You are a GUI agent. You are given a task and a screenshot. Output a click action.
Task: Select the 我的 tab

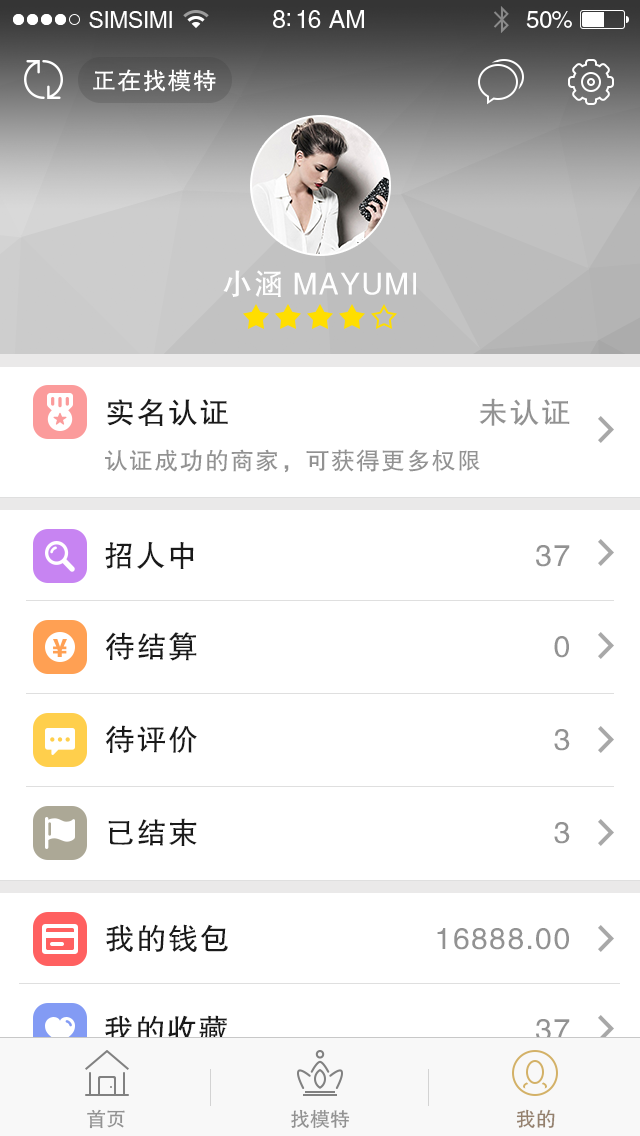(x=535, y=1089)
